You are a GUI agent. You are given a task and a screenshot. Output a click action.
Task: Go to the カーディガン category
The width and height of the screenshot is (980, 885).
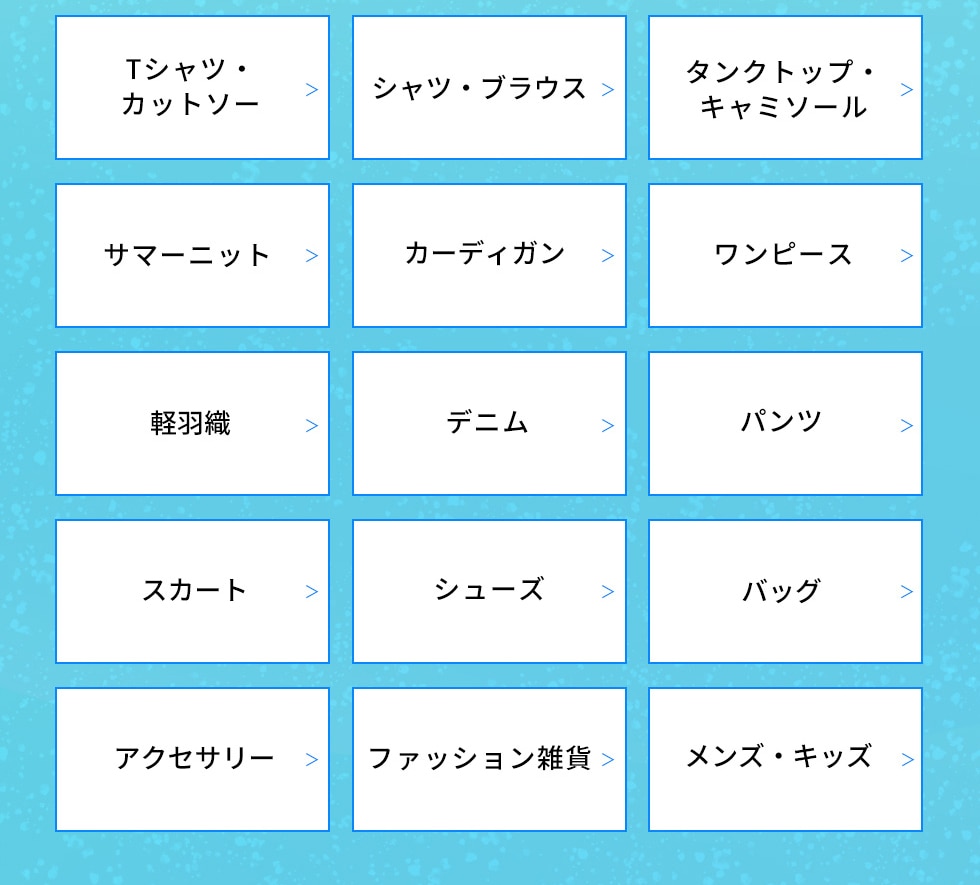(489, 256)
